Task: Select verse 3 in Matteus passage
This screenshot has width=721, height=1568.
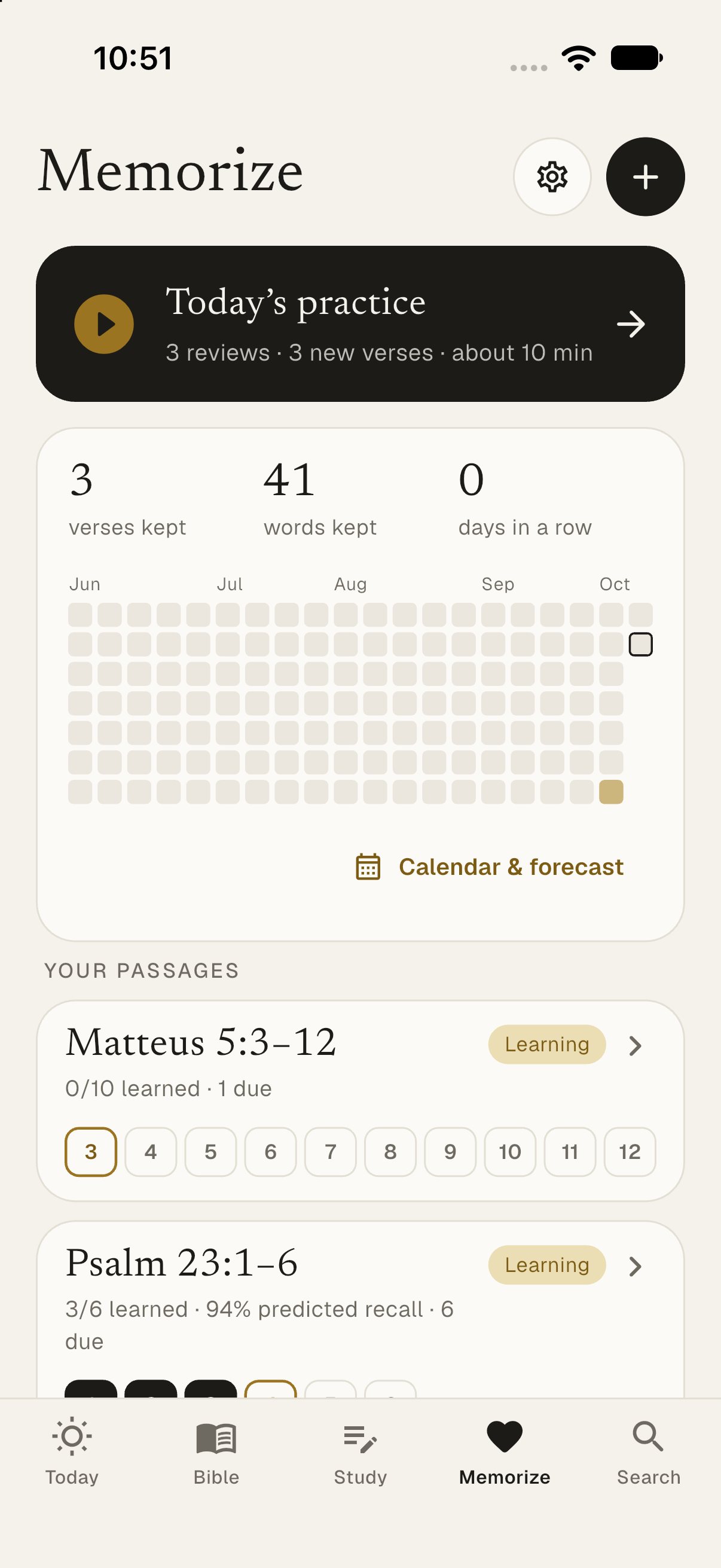Action: coord(91,1151)
